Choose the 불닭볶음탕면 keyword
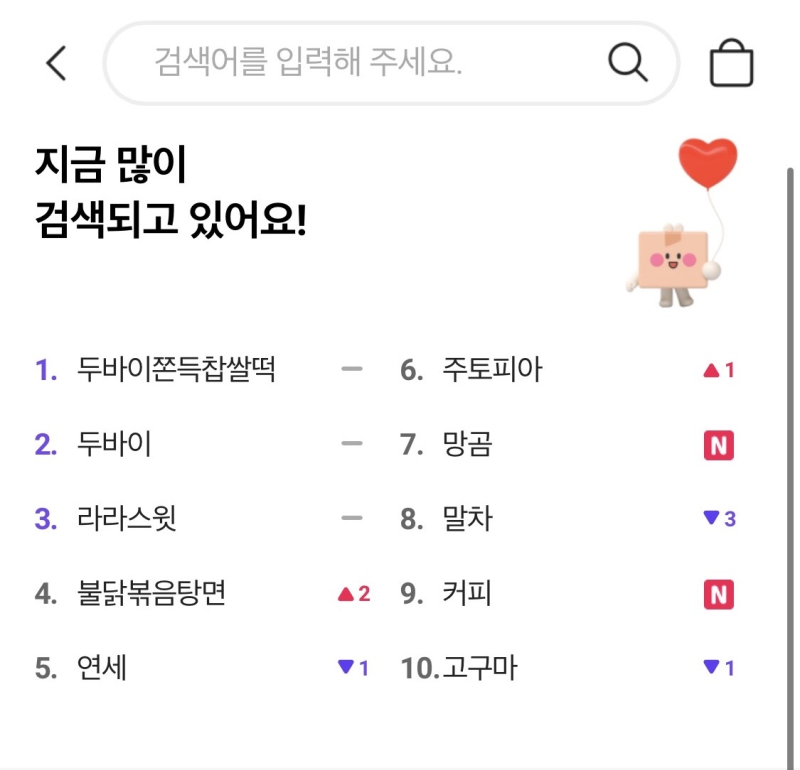 point(151,594)
